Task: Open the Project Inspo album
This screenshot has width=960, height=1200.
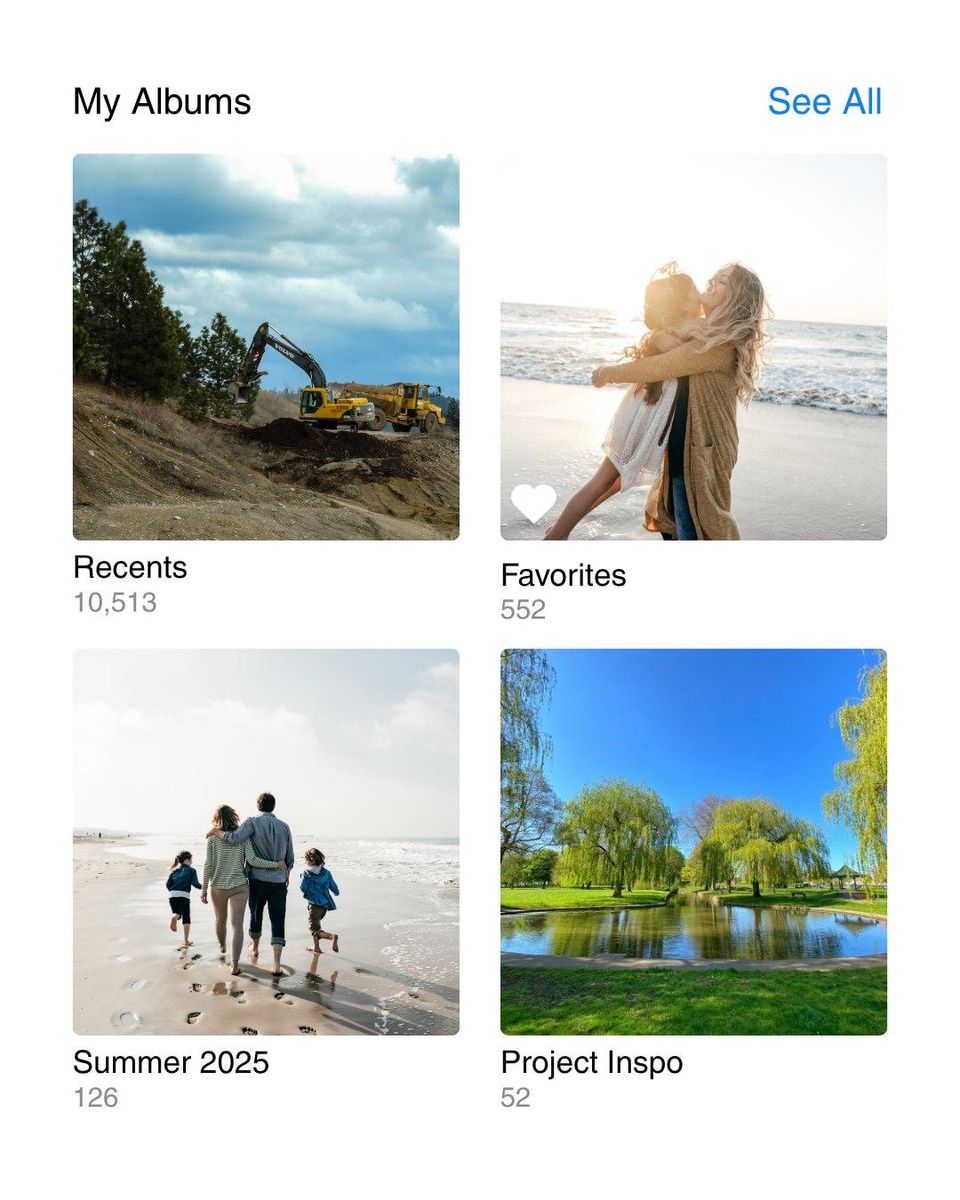Action: pyautogui.click(x=693, y=841)
